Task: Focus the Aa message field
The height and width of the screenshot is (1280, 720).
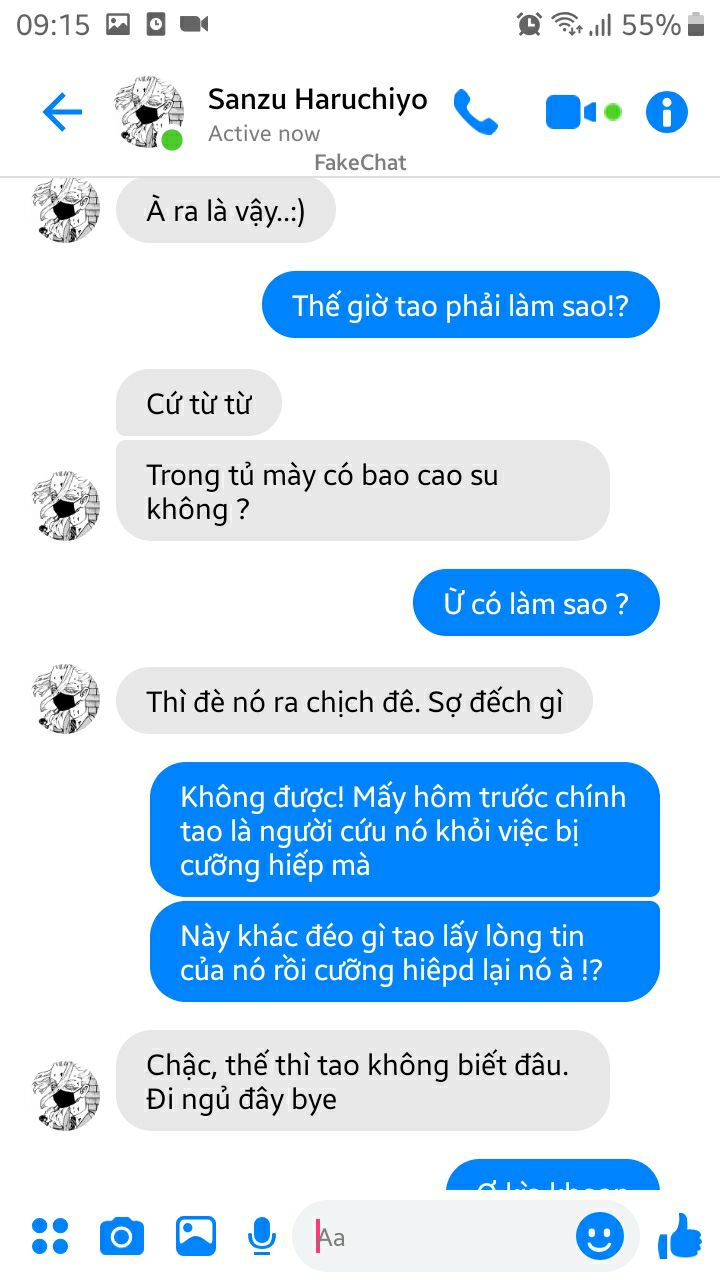Action: (440, 1237)
